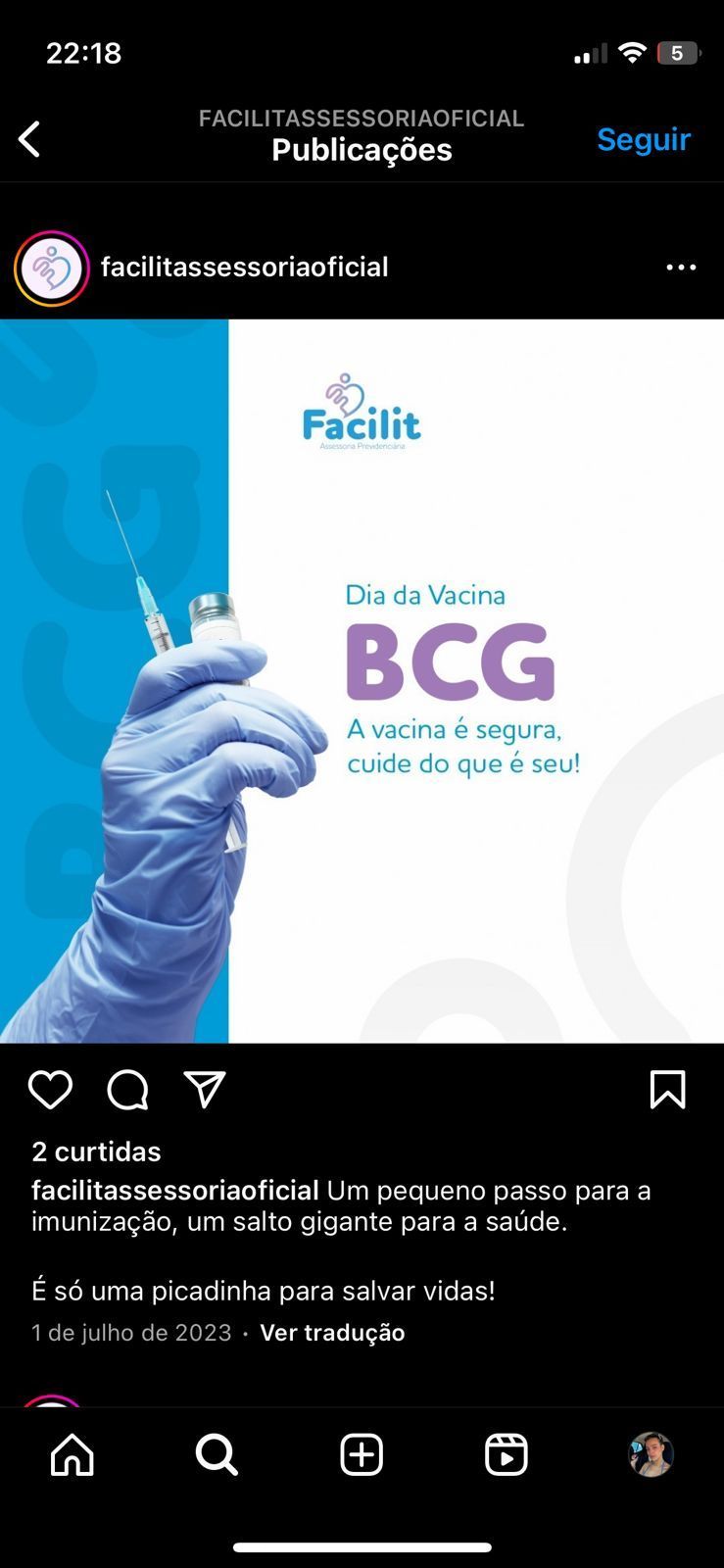This screenshot has height=1568, width=724.
Task: Like the BCG vaccine post
Action: [50, 1090]
